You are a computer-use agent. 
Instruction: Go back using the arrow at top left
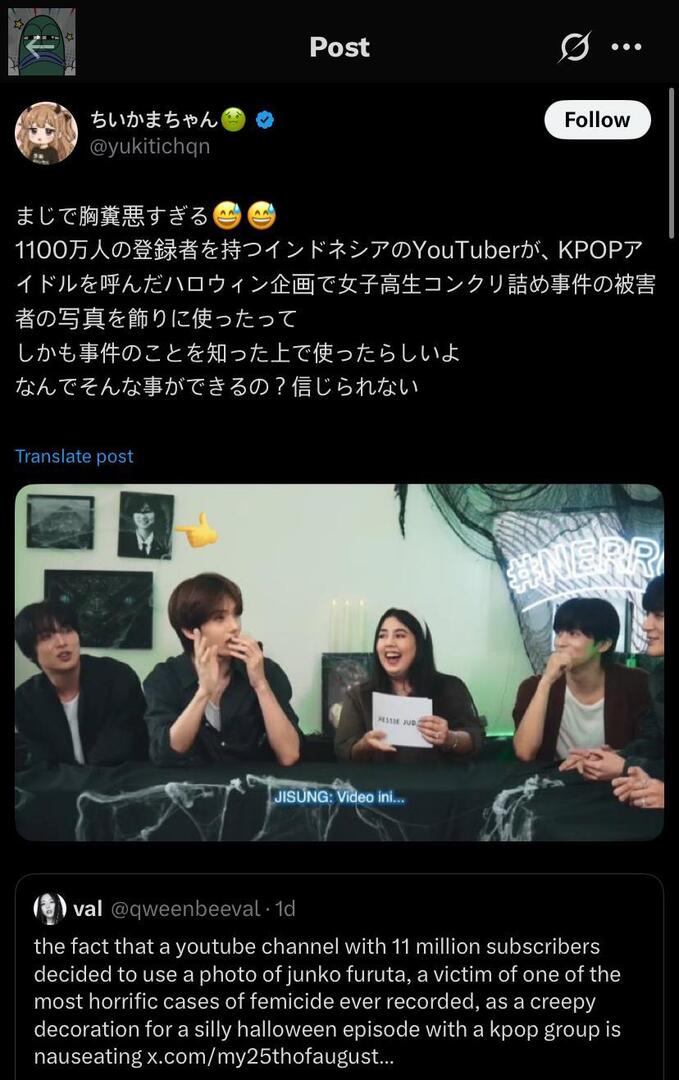[42, 47]
